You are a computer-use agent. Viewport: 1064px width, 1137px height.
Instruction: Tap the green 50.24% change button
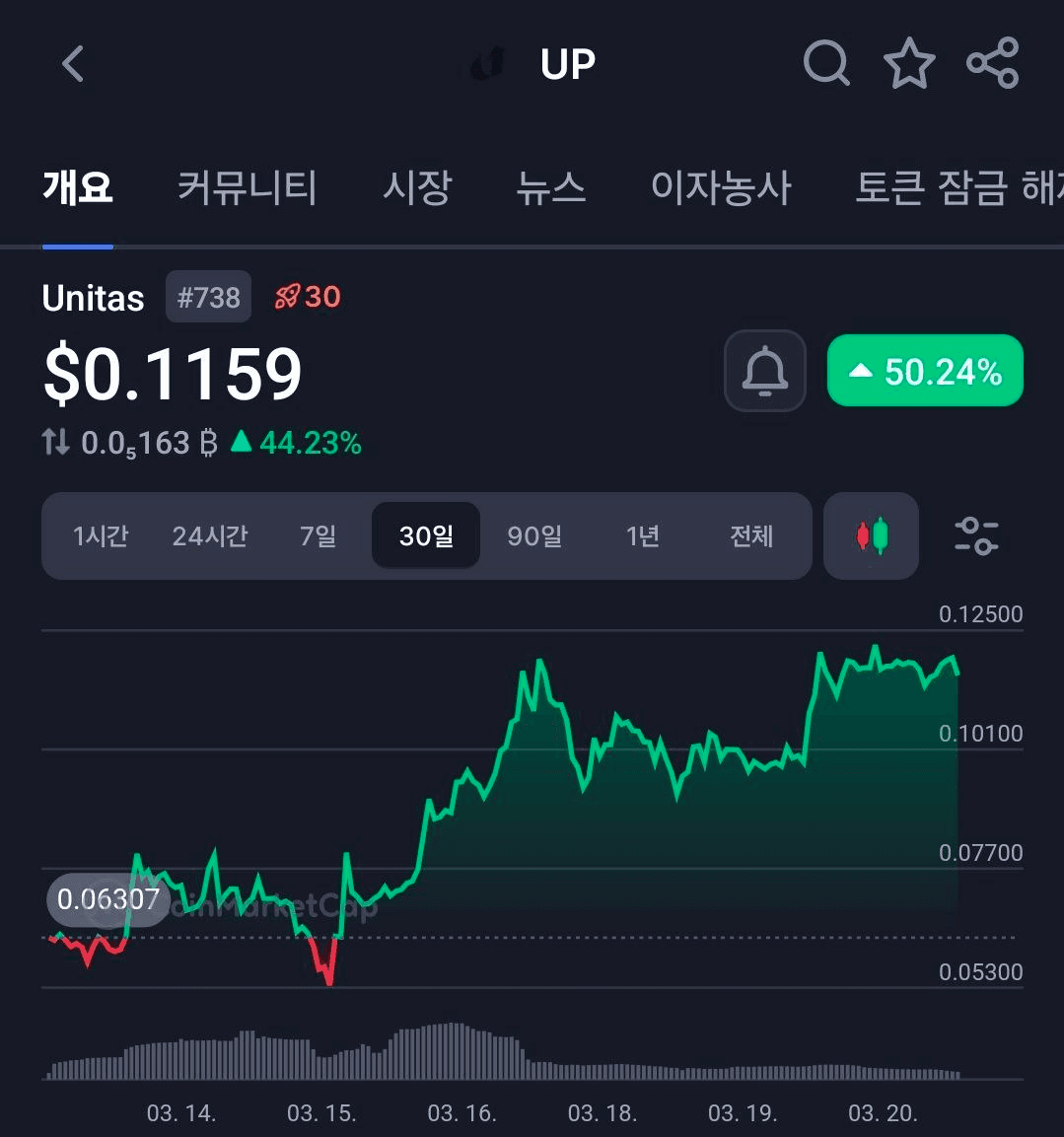click(925, 371)
